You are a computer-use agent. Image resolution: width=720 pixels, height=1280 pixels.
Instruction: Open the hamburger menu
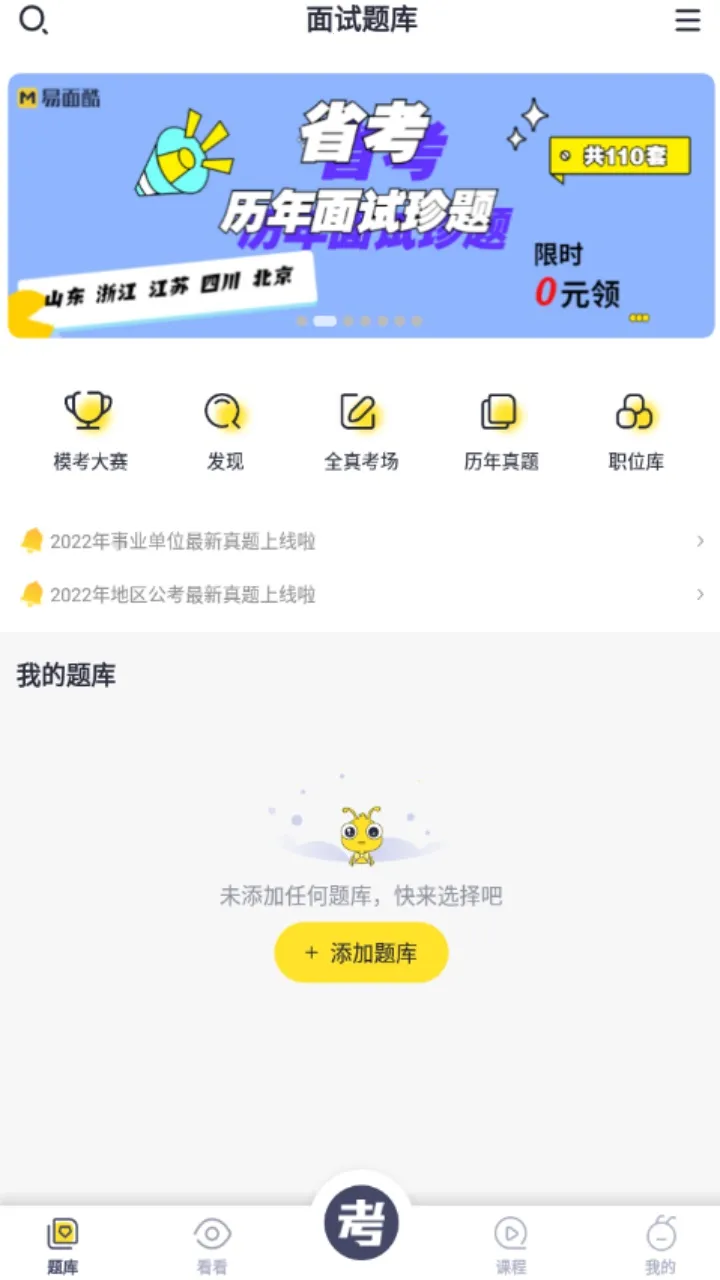(x=688, y=21)
